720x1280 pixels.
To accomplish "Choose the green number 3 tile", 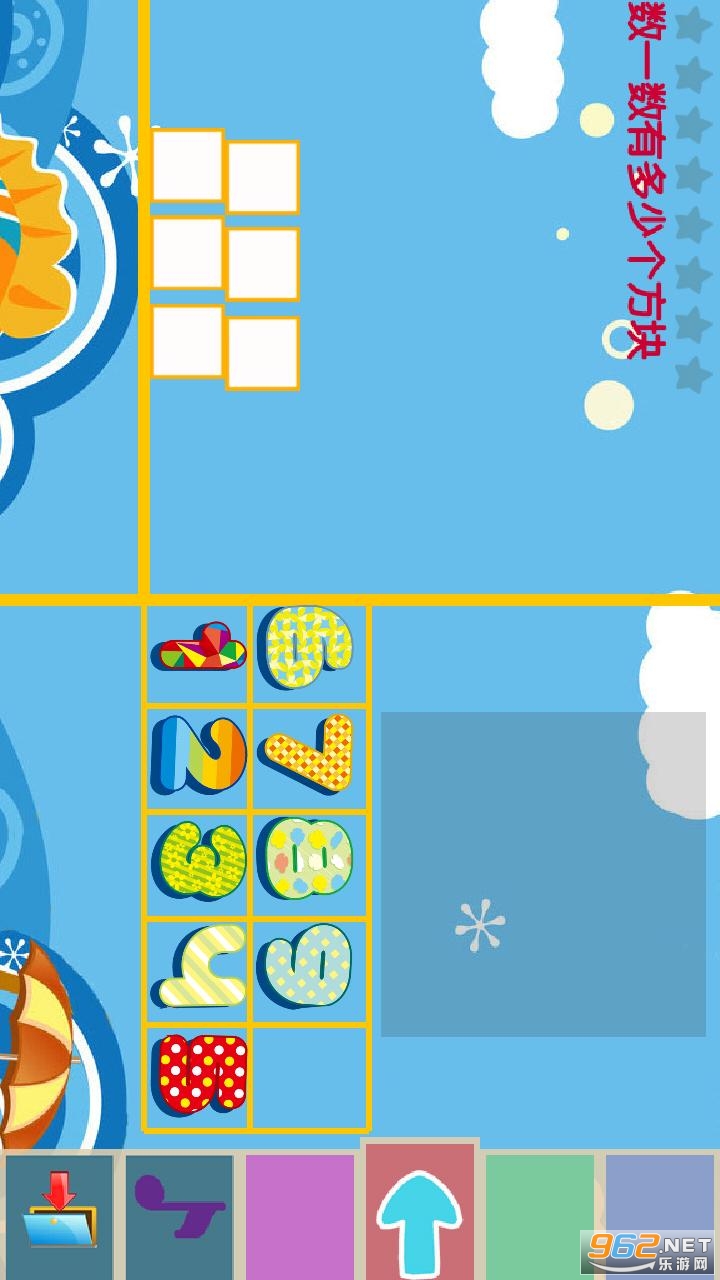I will tap(198, 860).
